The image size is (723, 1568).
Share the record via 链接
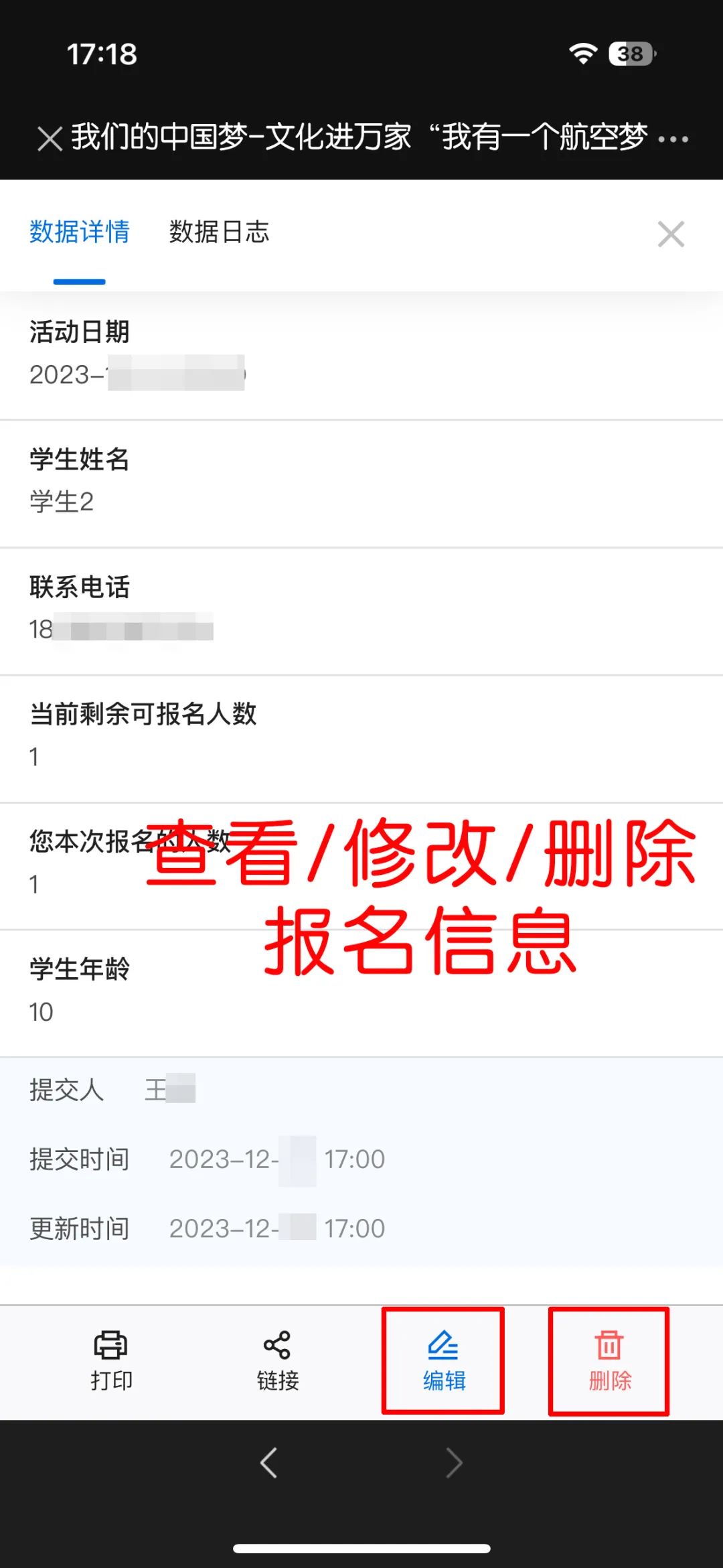(277, 1362)
